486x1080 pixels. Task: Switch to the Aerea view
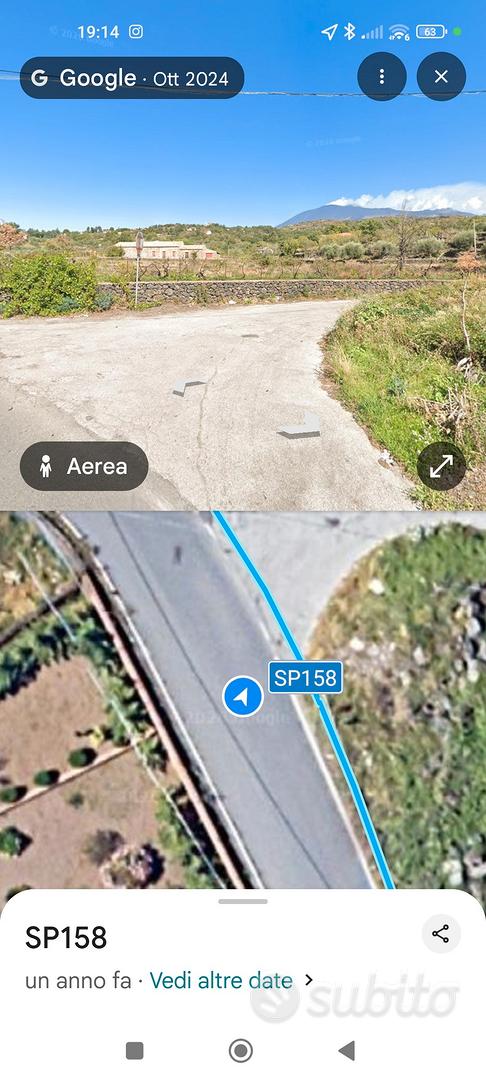point(84,466)
